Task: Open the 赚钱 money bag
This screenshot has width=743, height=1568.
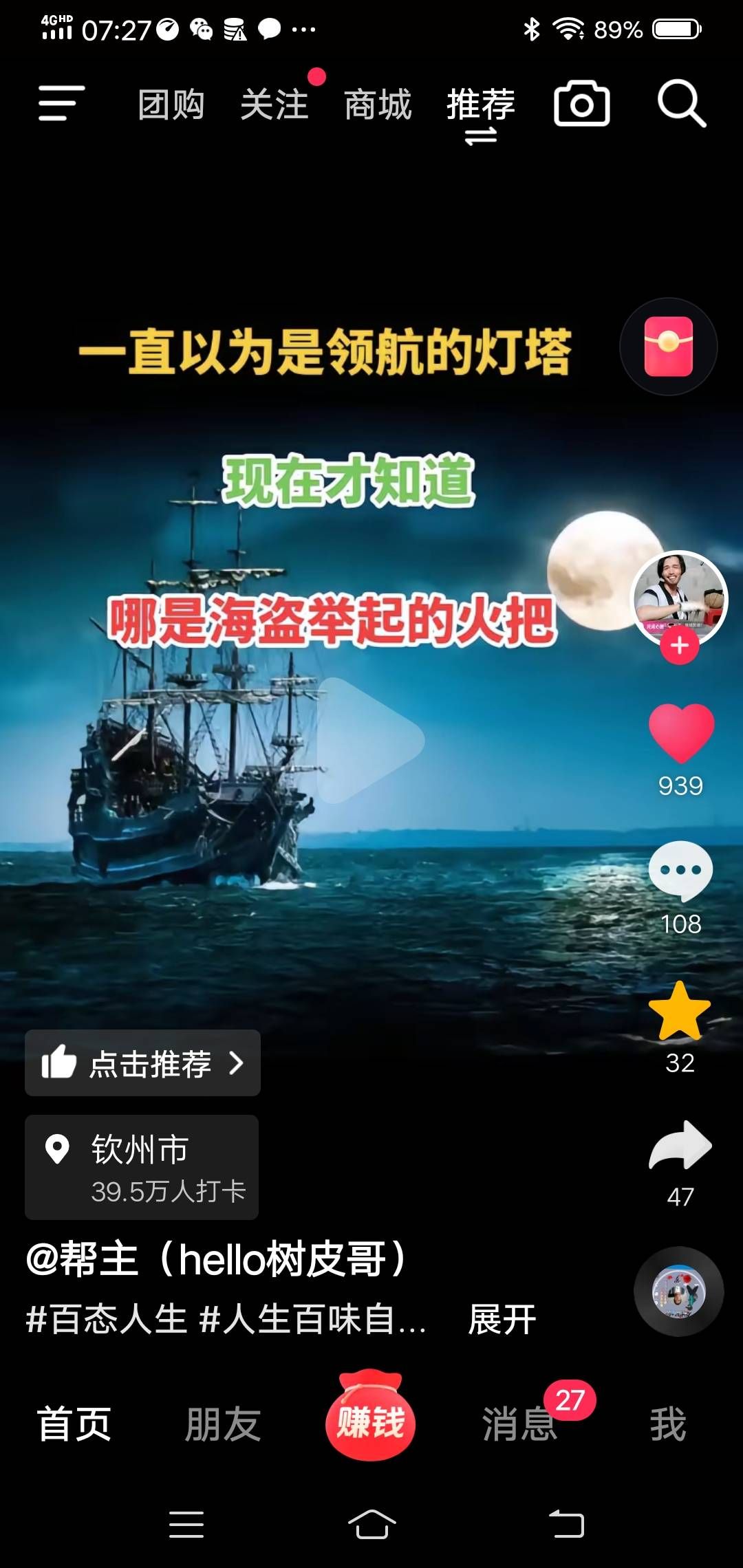Action: pos(371,1415)
